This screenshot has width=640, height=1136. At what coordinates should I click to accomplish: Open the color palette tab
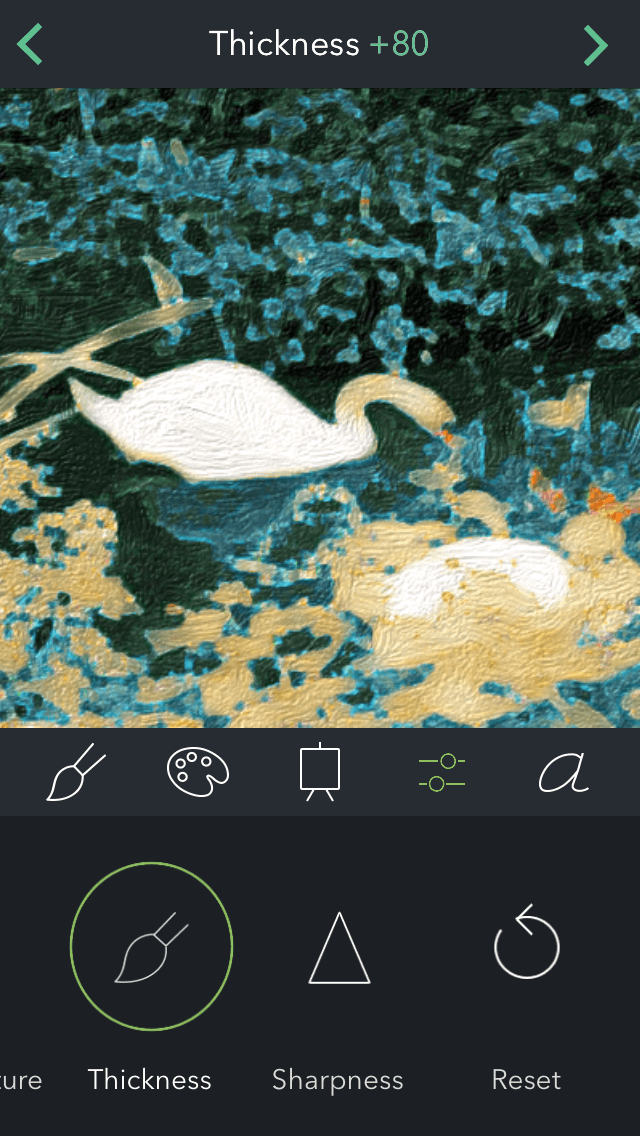point(197,772)
